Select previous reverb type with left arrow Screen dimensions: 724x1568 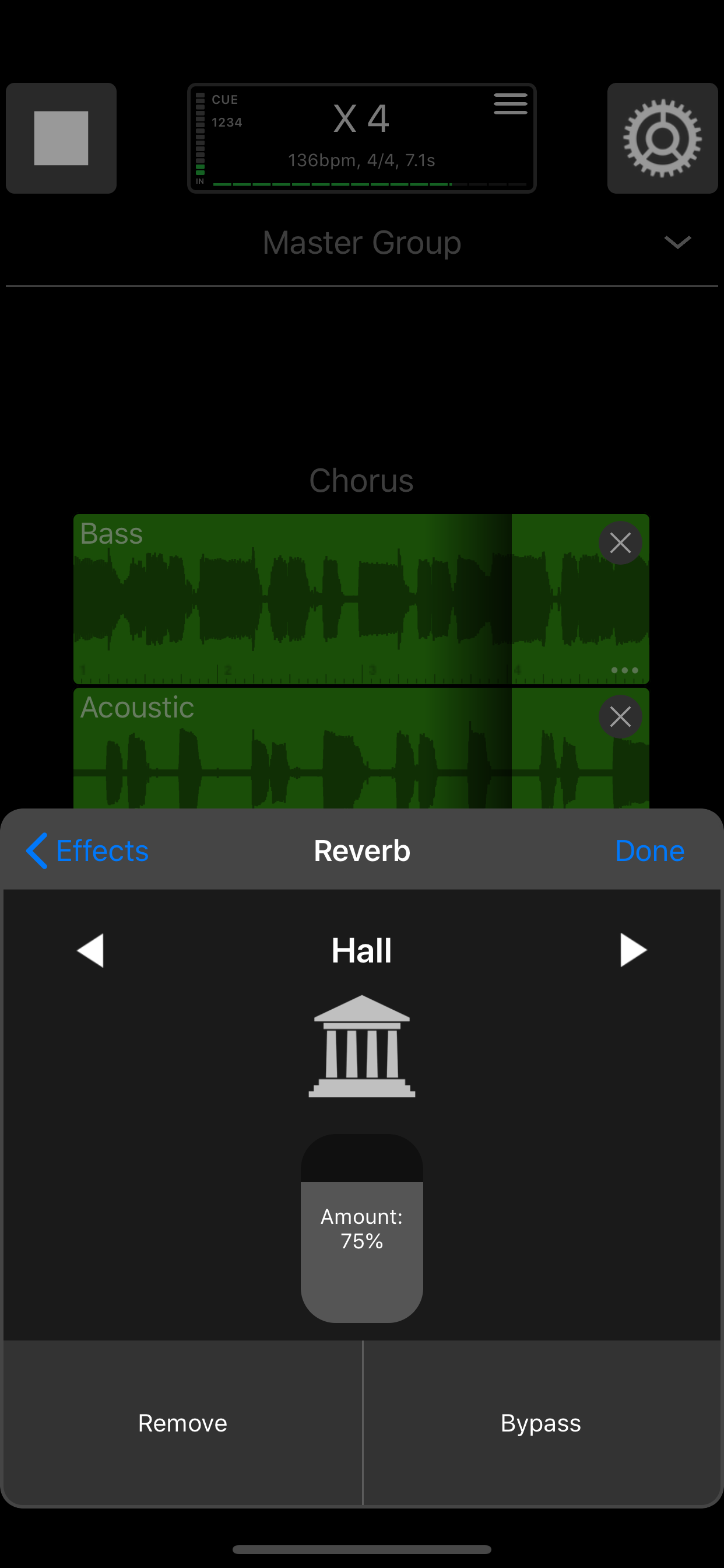tap(91, 950)
